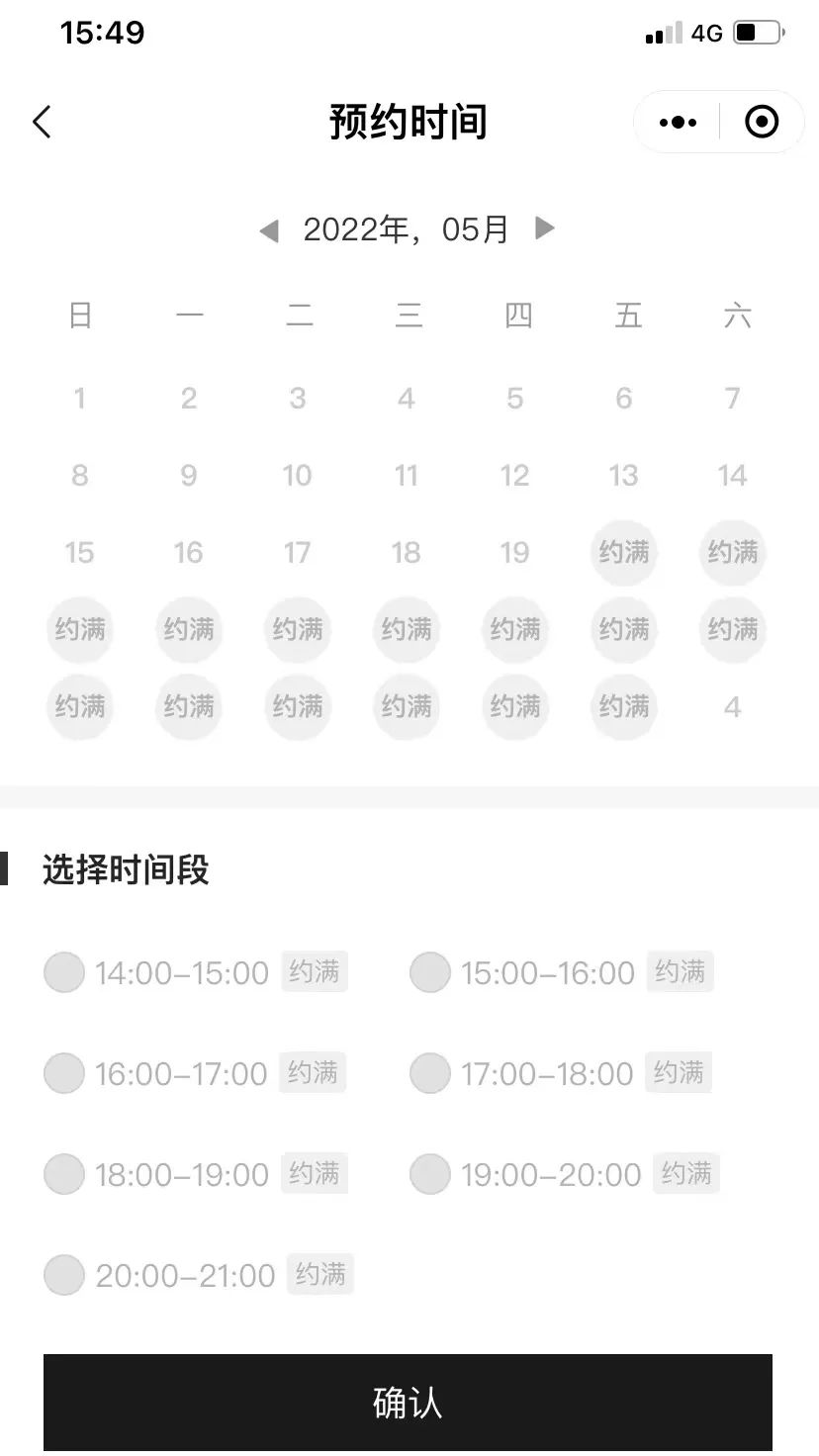This screenshot has width=819, height=1456.
Task: Tap the 2022年05月 month label
Action: (x=407, y=228)
